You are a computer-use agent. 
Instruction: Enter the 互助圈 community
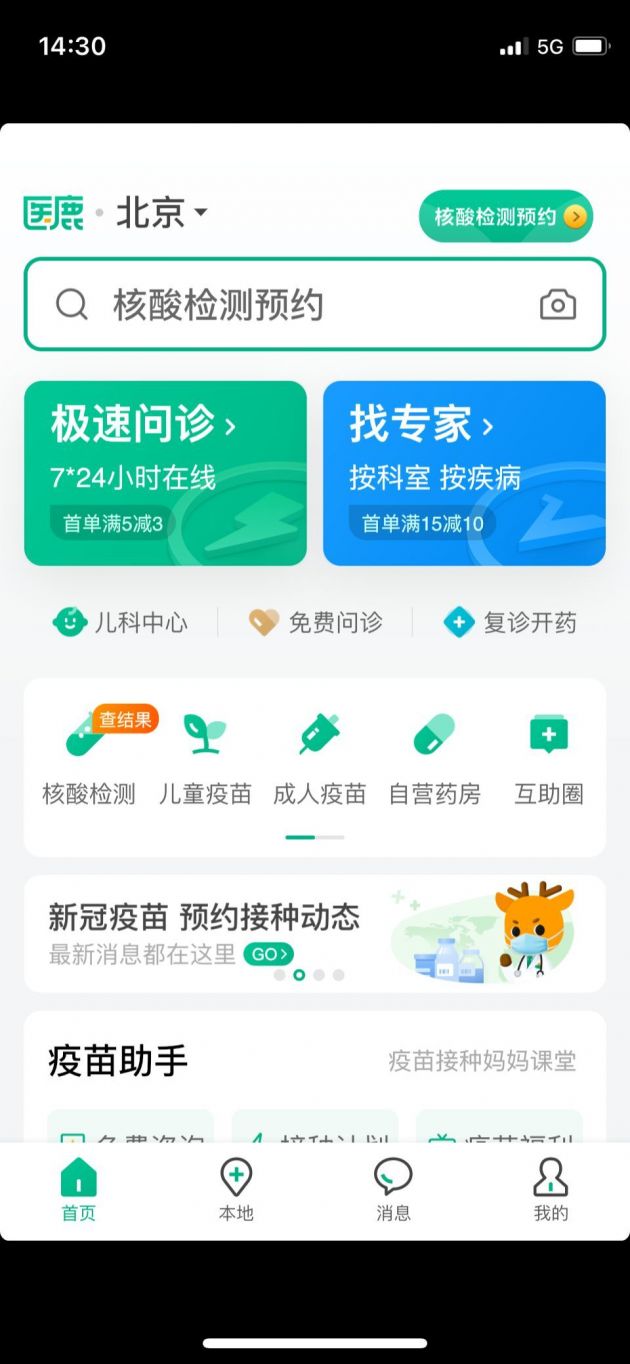(x=549, y=758)
